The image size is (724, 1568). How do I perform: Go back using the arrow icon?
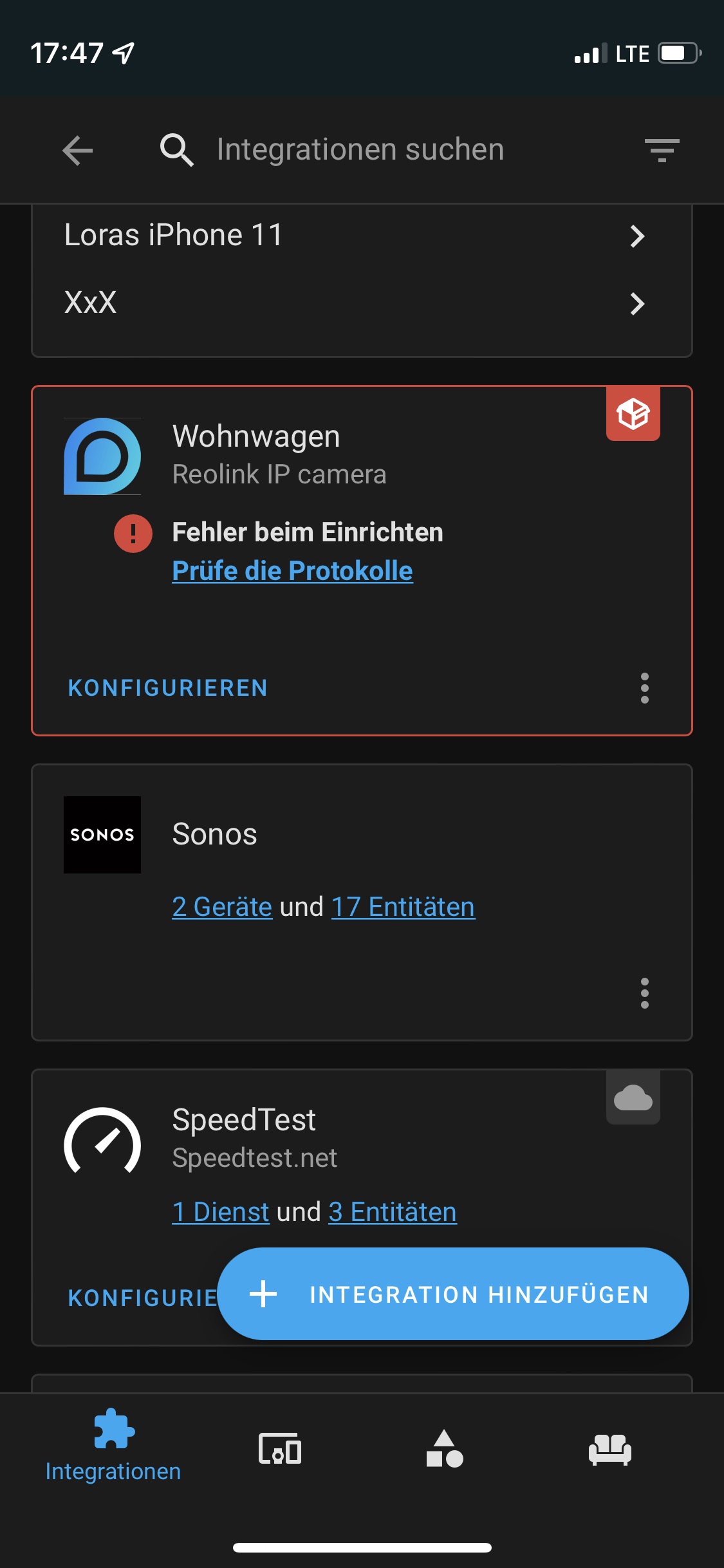tap(78, 151)
